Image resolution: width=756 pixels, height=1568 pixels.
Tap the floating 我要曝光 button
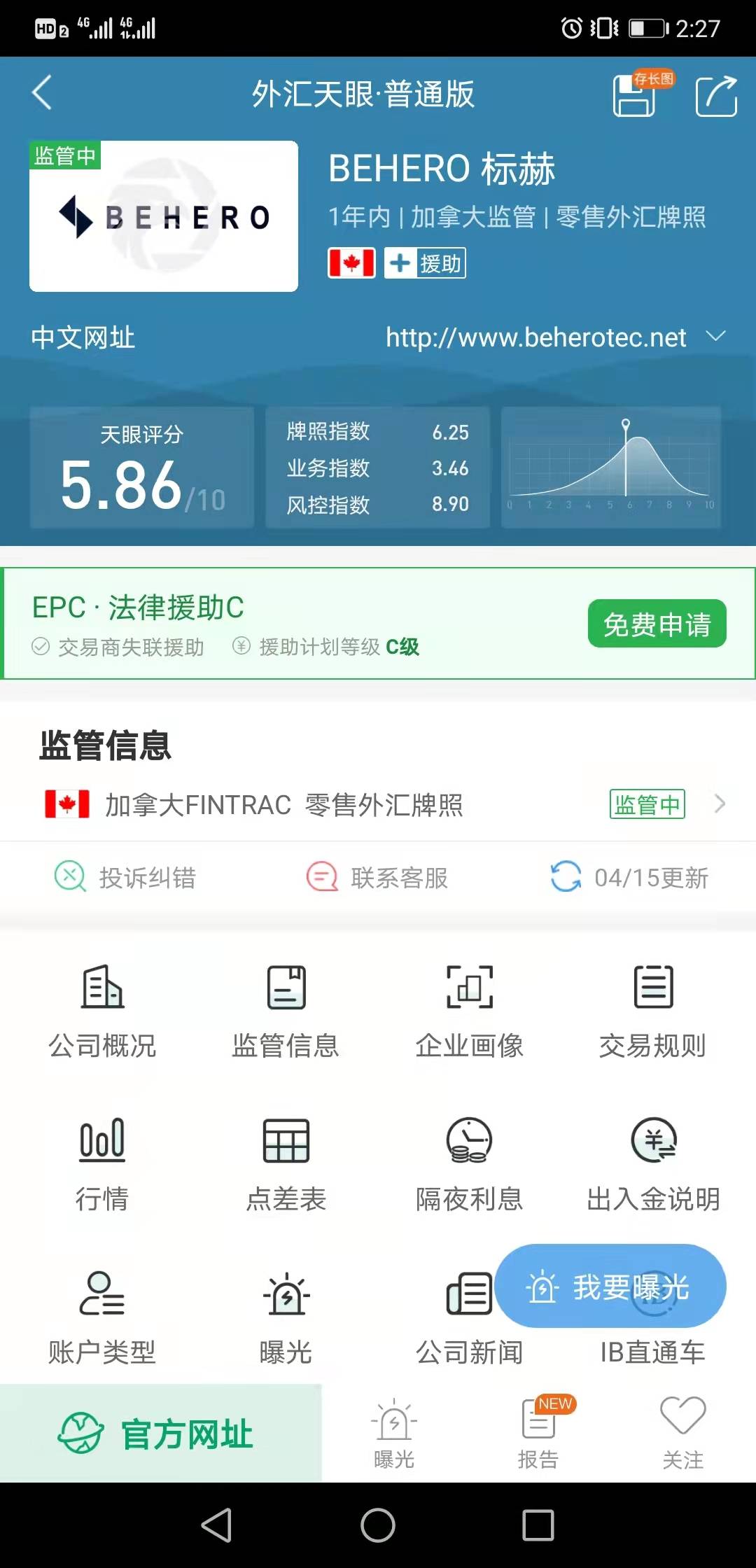coord(610,1287)
